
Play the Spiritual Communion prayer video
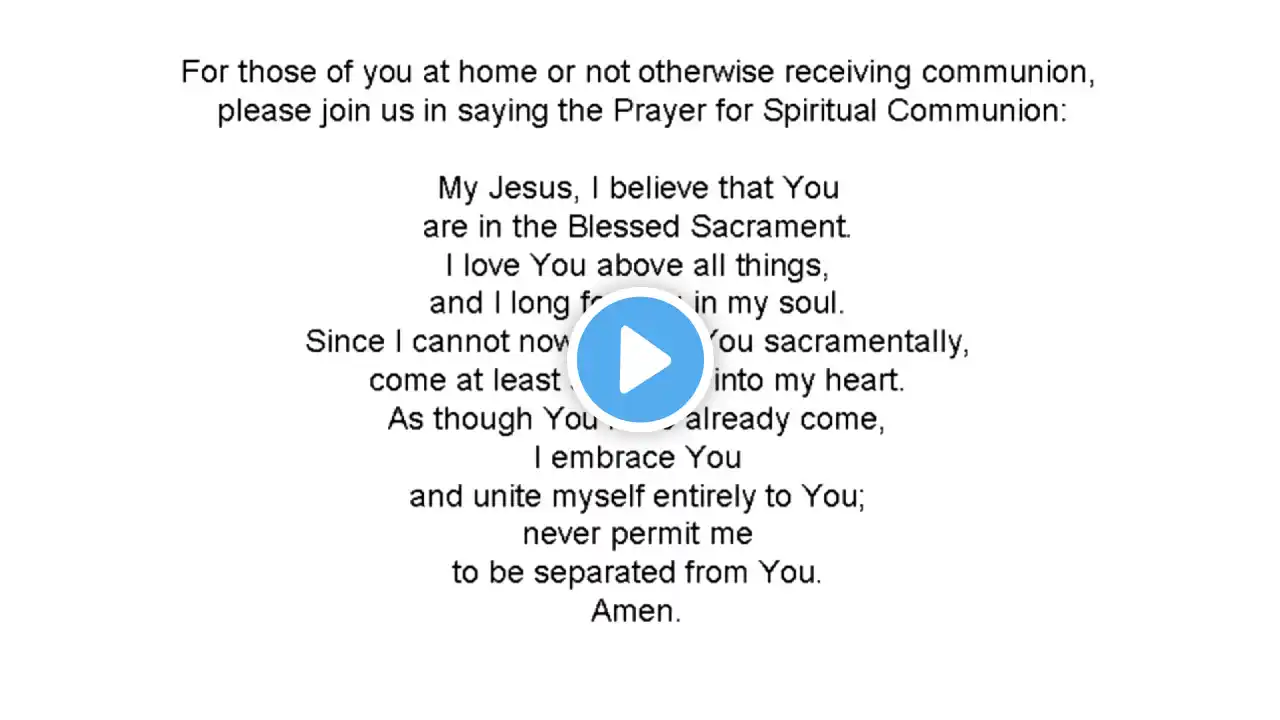[640, 359]
